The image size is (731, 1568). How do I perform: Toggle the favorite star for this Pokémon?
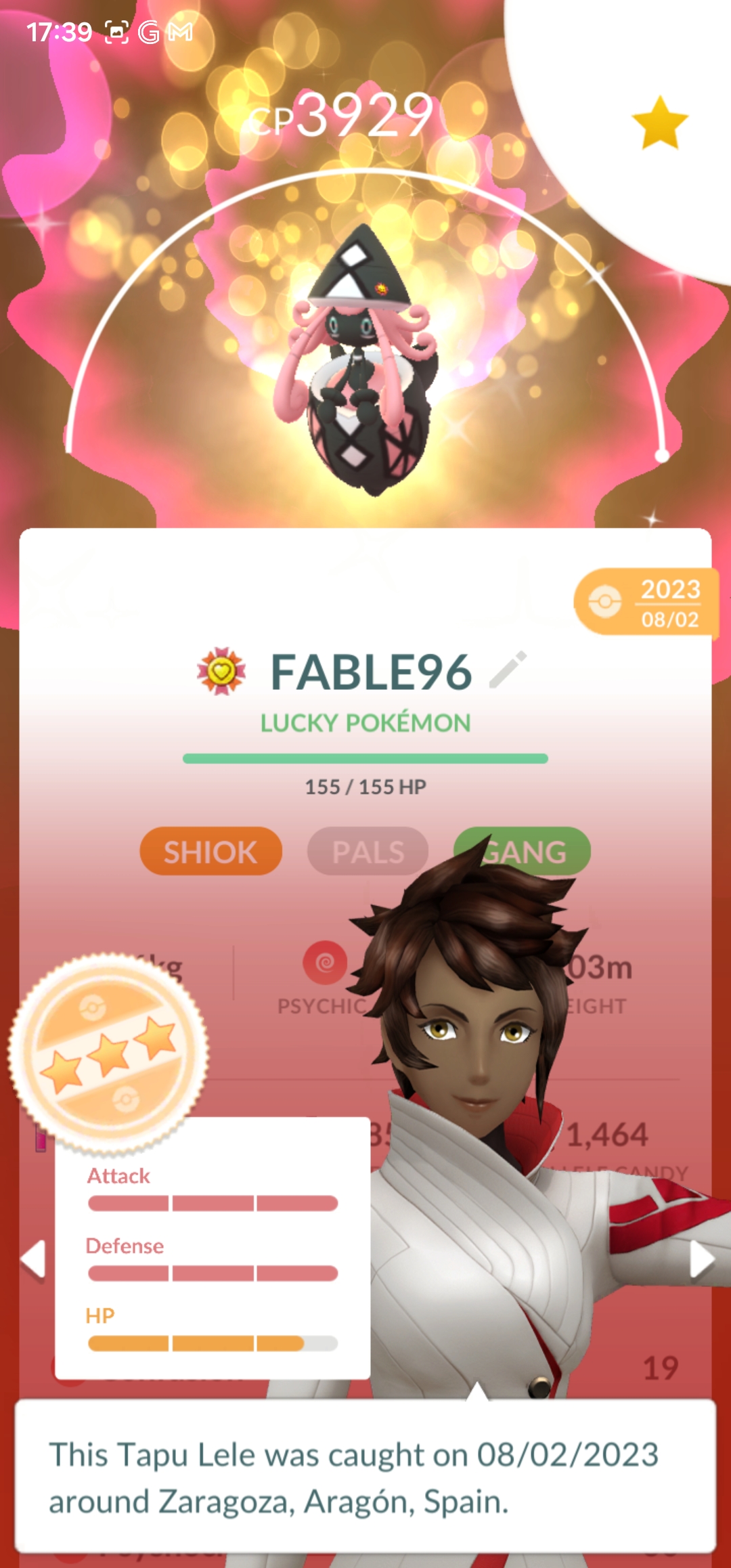point(660,123)
